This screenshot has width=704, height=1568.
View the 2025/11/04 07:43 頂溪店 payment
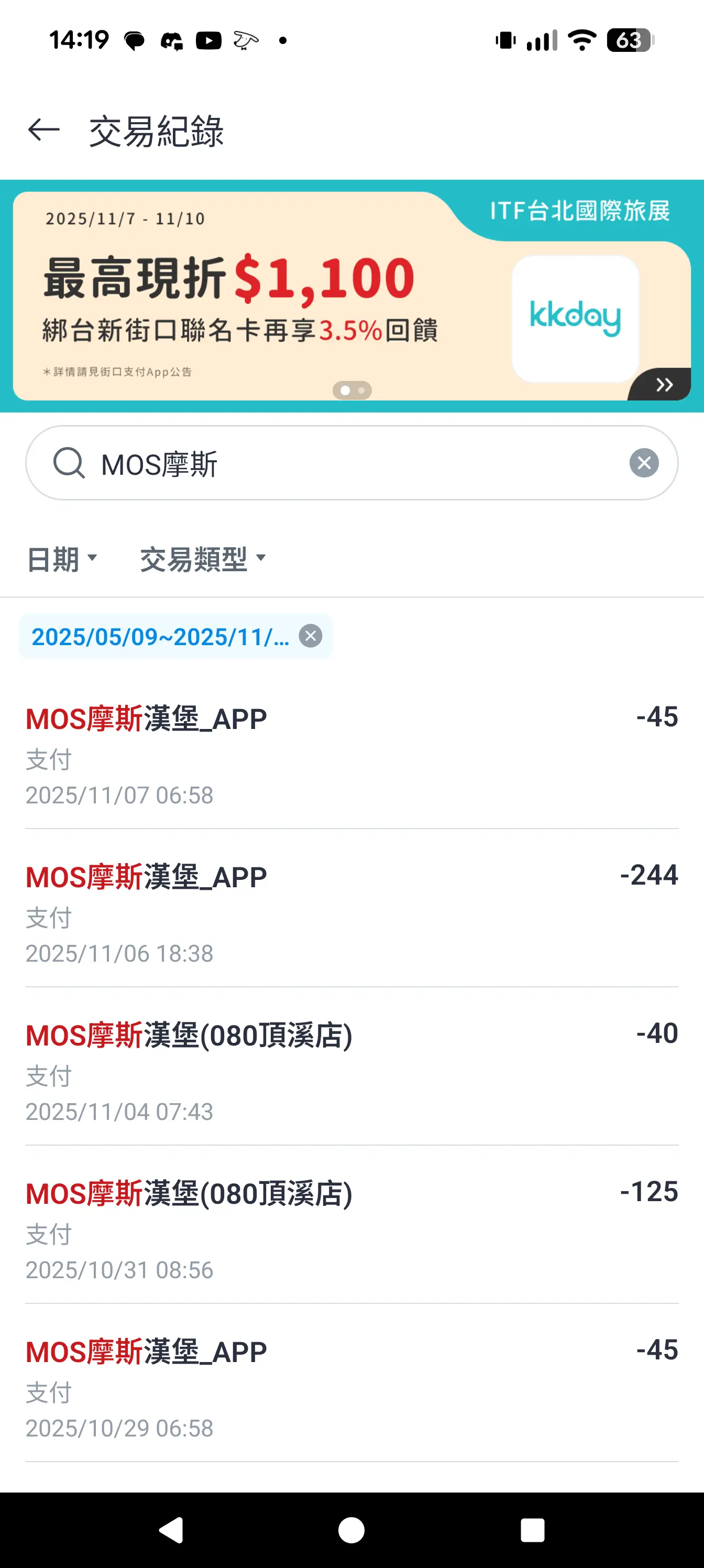[x=351, y=1071]
